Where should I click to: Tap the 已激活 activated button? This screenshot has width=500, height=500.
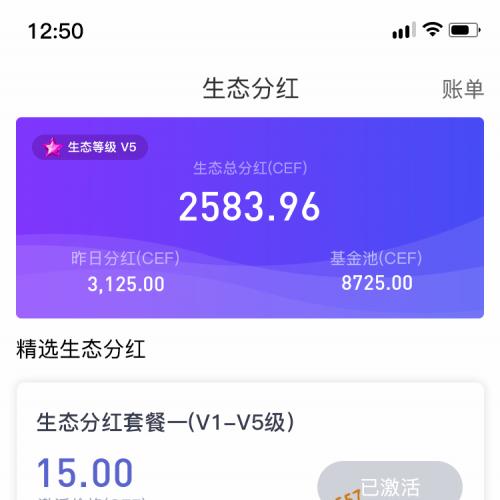click(x=390, y=481)
